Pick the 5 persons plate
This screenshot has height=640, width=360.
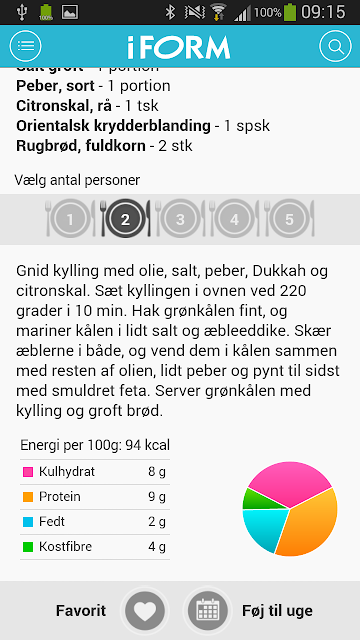[x=289, y=219]
